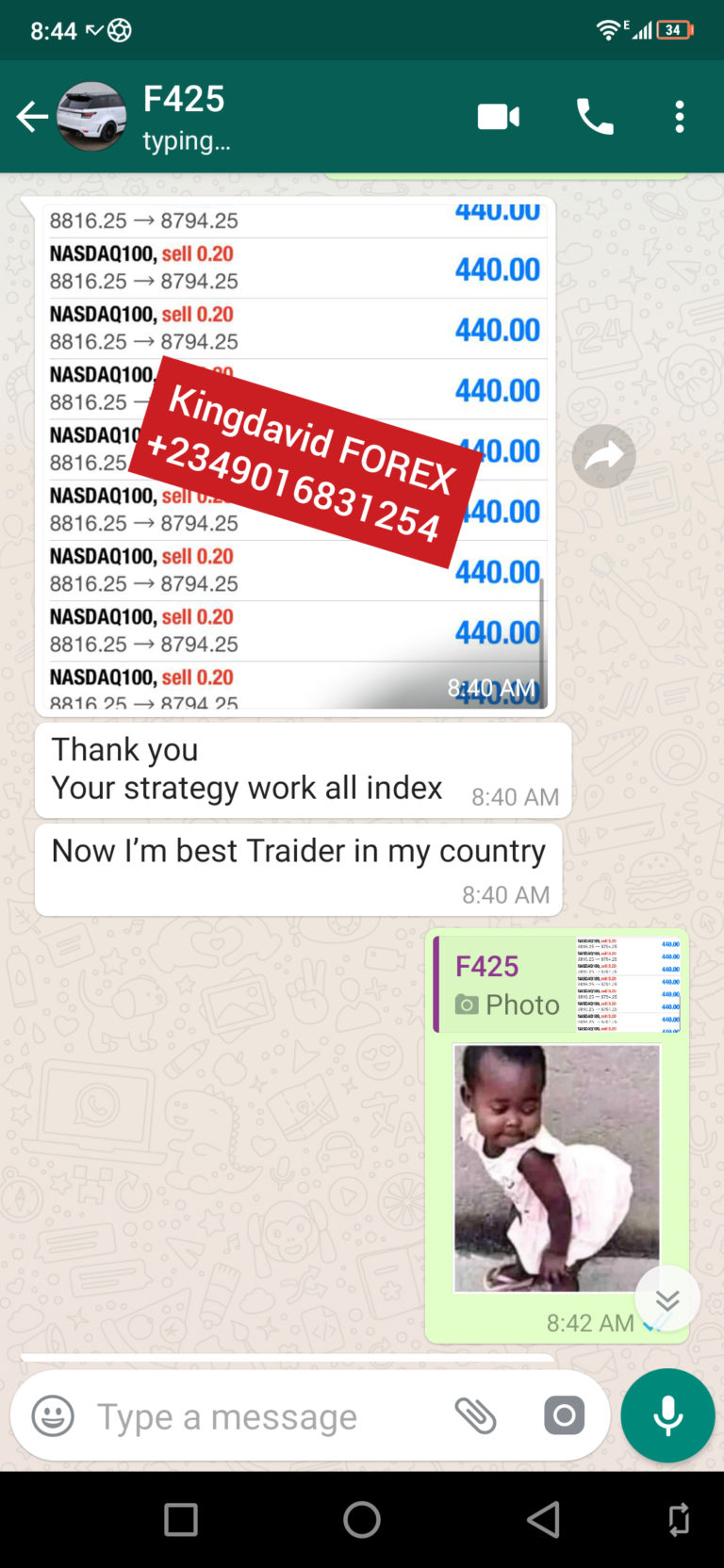View the sent baby photo full screen
This screenshot has height=1568, width=724.
point(556,1168)
